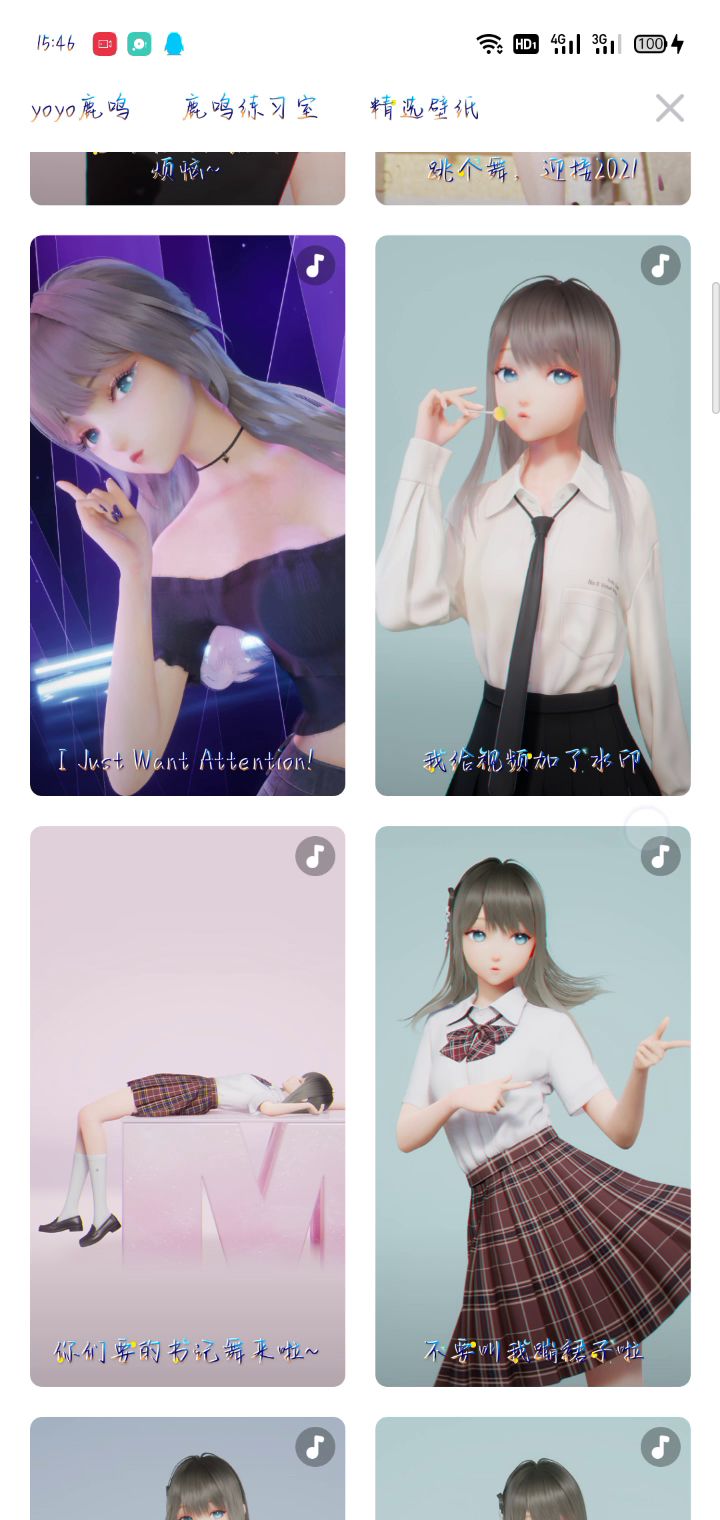Viewport: 720px width, 1520px height.
Task: Tap the music icon on 你们要的书记舞来啦
Action: coord(315,856)
